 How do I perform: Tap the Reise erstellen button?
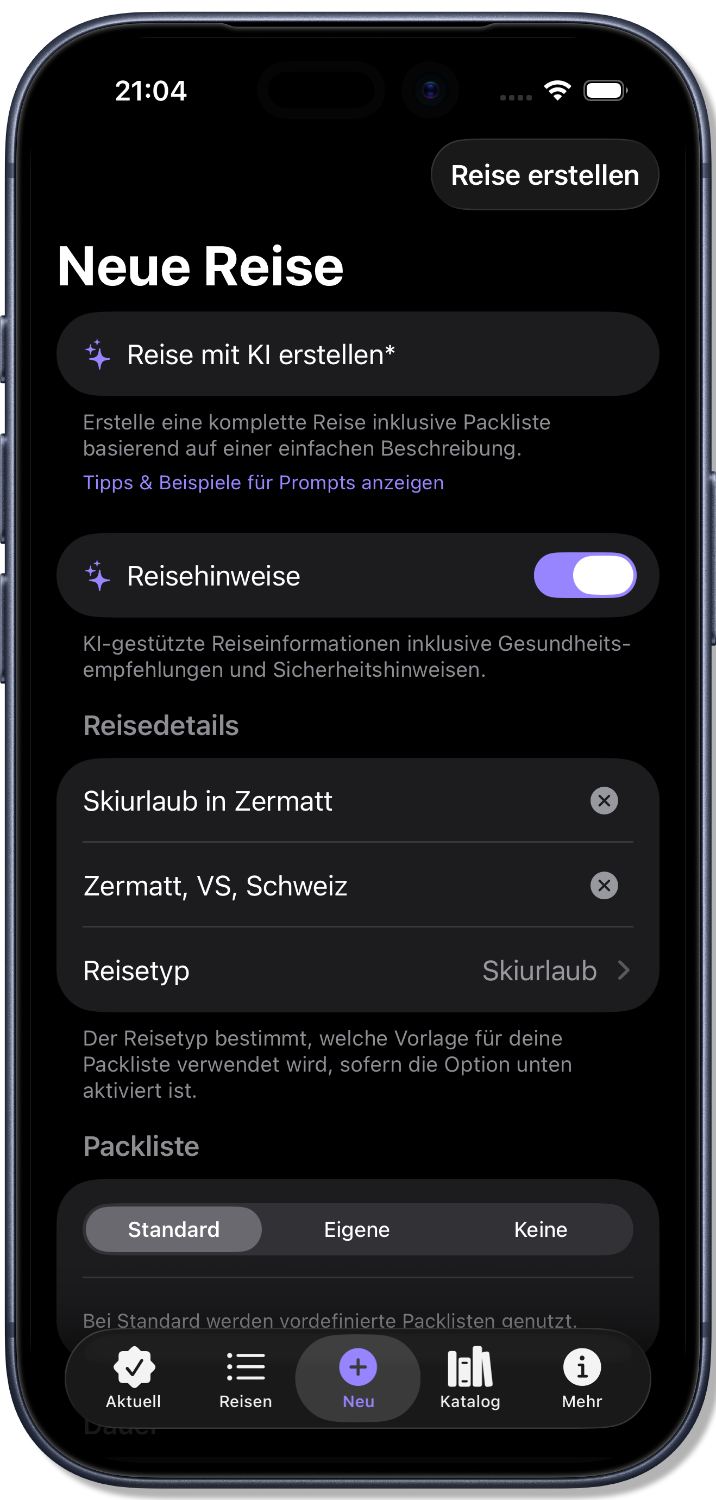[x=545, y=175]
